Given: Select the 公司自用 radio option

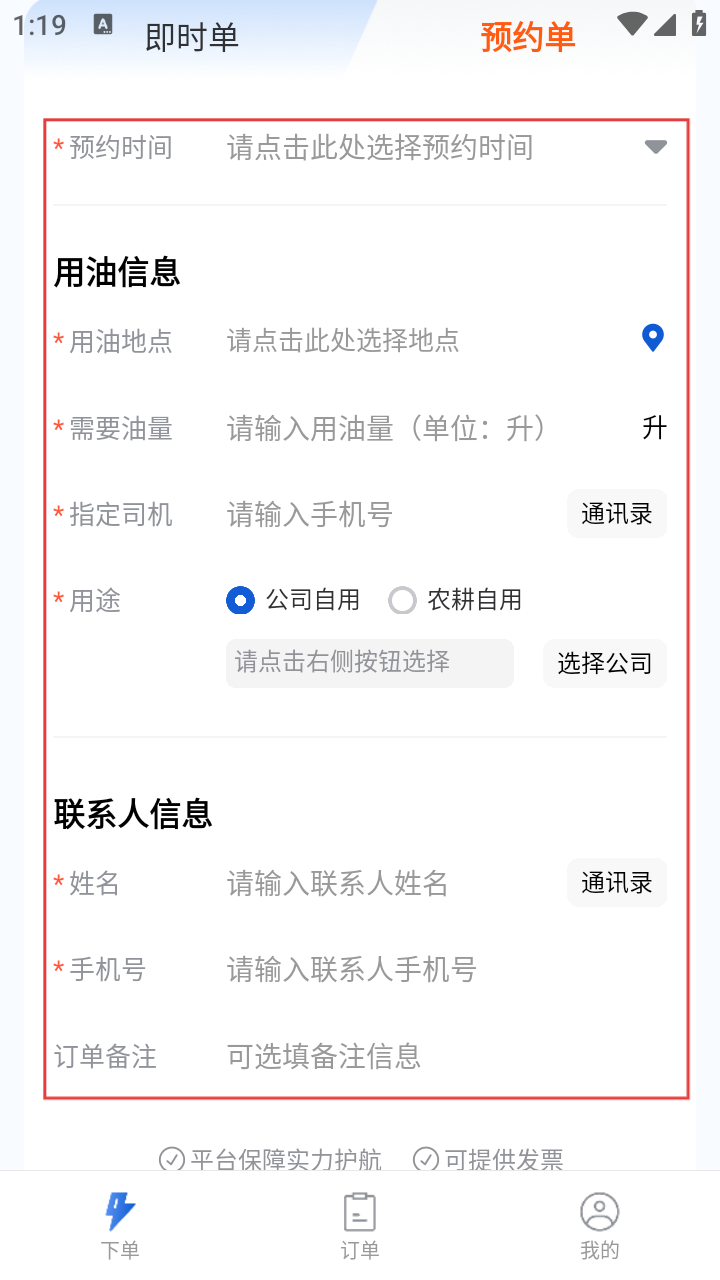Looking at the screenshot, I should pyautogui.click(x=293, y=600).
